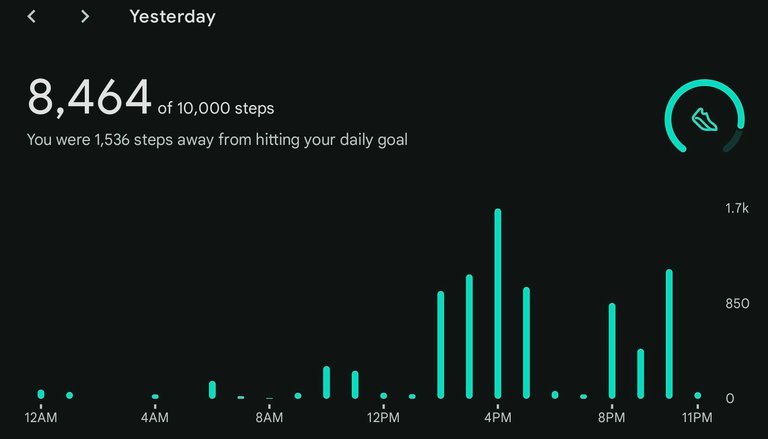Viewport: 768px width, 439px height.
Task: Go to the previous day
Action: point(32,17)
